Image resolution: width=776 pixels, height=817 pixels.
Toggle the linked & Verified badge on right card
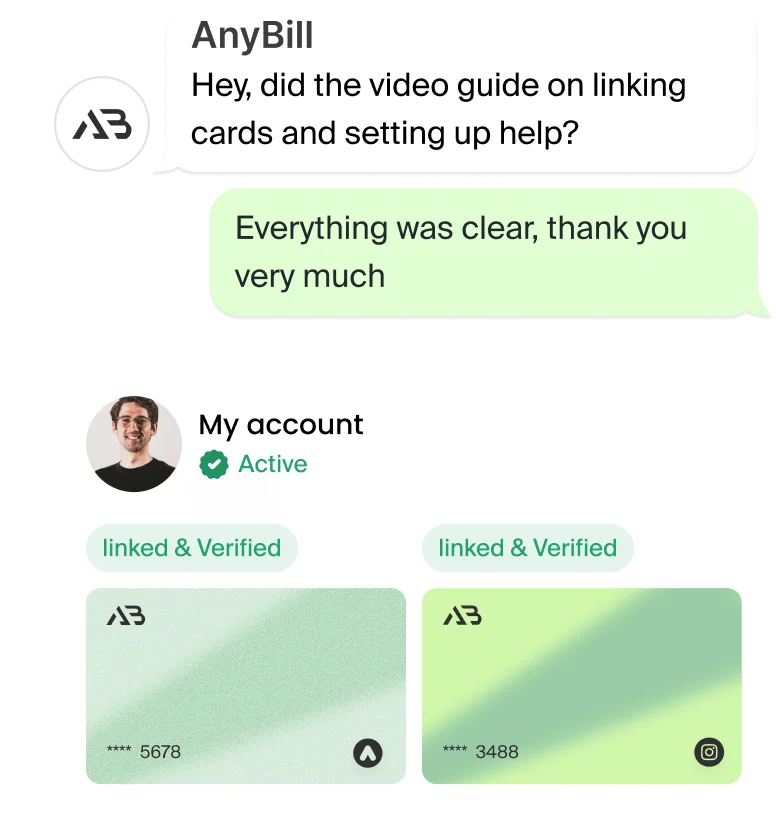(x=527, y=548)
